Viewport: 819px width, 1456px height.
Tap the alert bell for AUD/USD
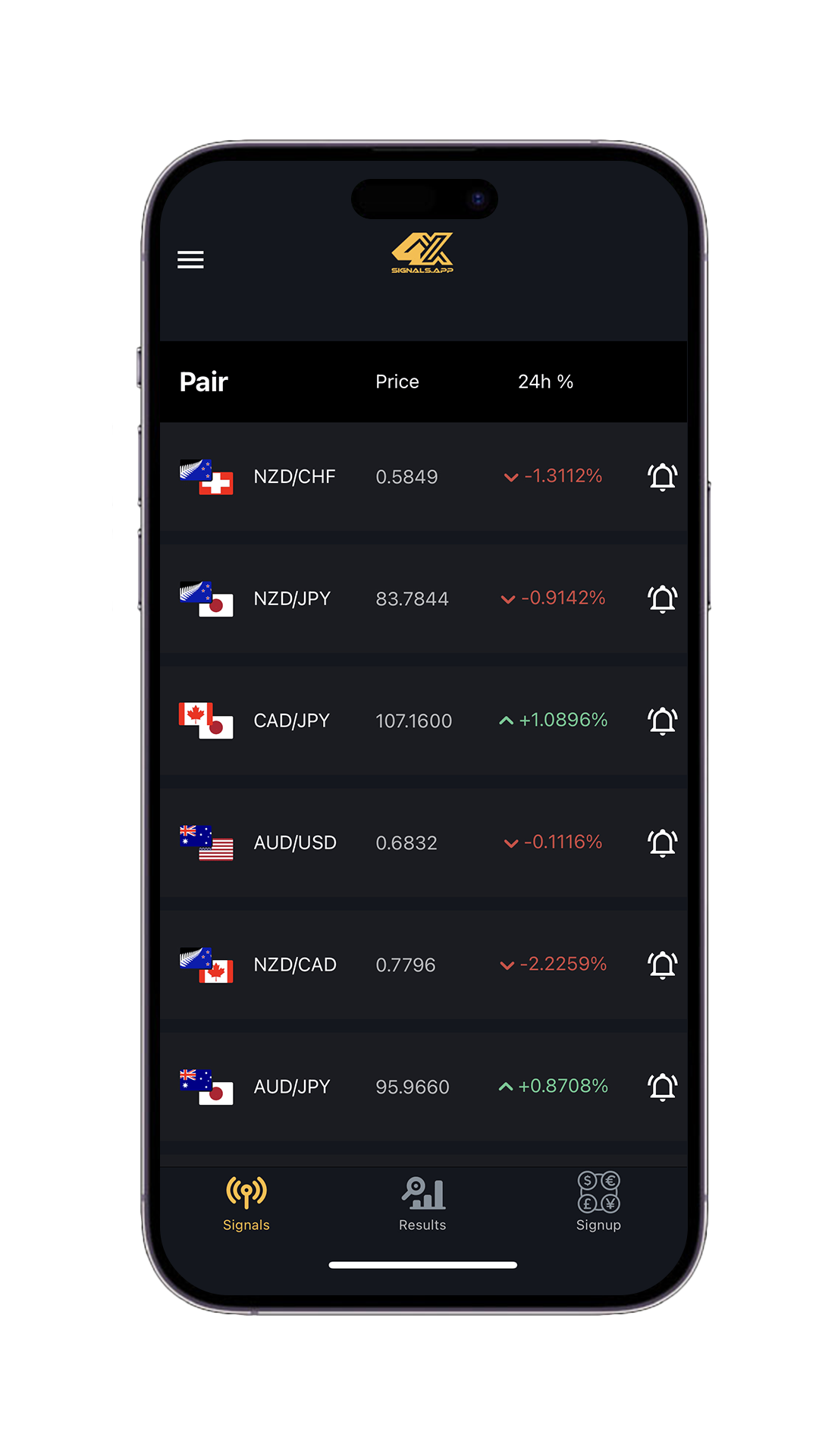662,843
